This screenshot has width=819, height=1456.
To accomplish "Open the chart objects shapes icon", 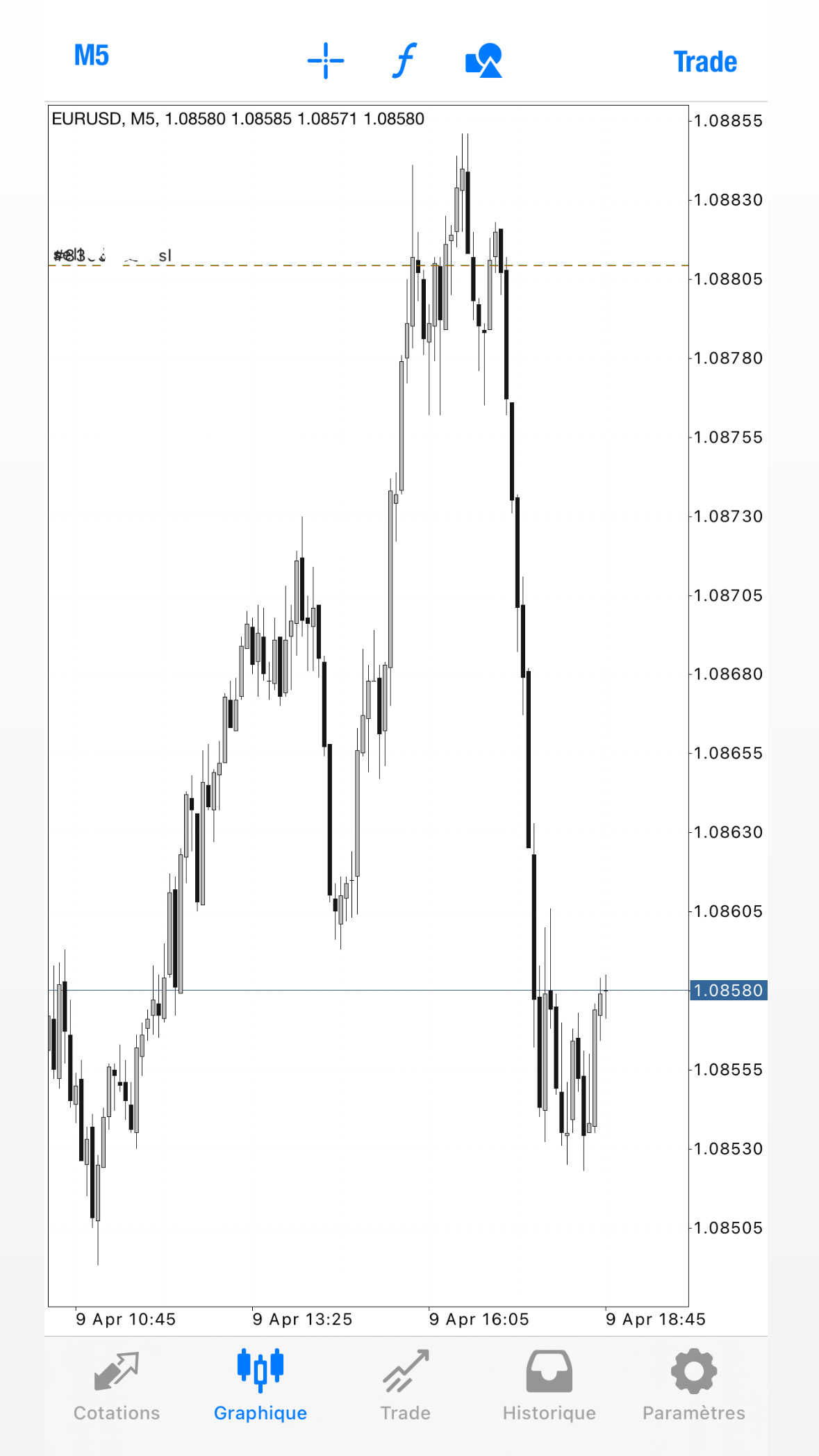I will (x=483, y=60).
